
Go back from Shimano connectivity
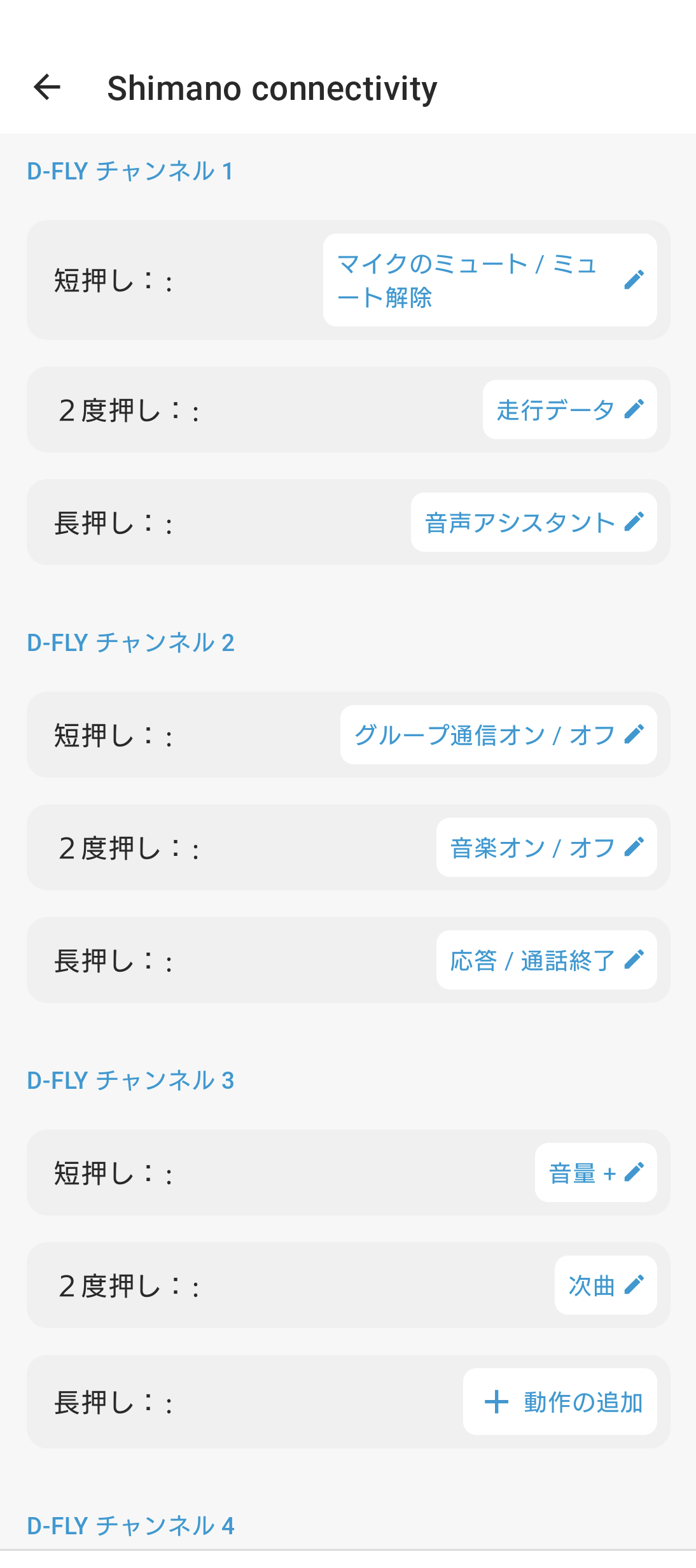point(47,87)
